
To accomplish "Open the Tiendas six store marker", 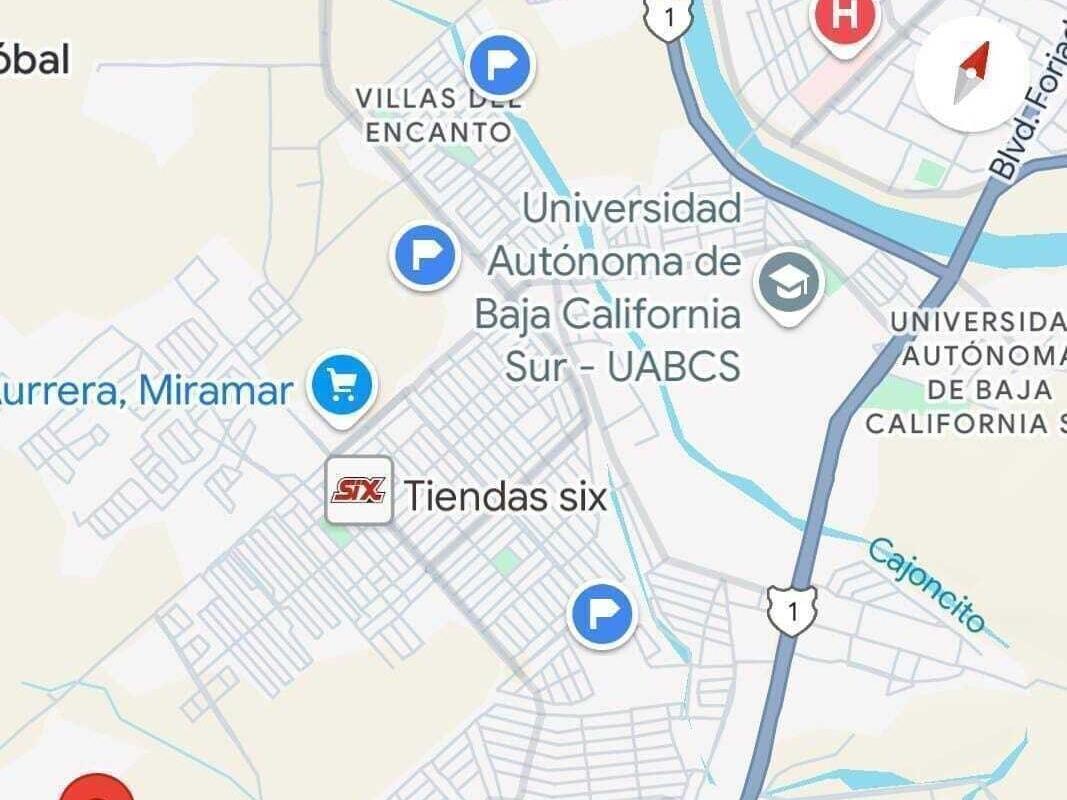I will (359, 490).
